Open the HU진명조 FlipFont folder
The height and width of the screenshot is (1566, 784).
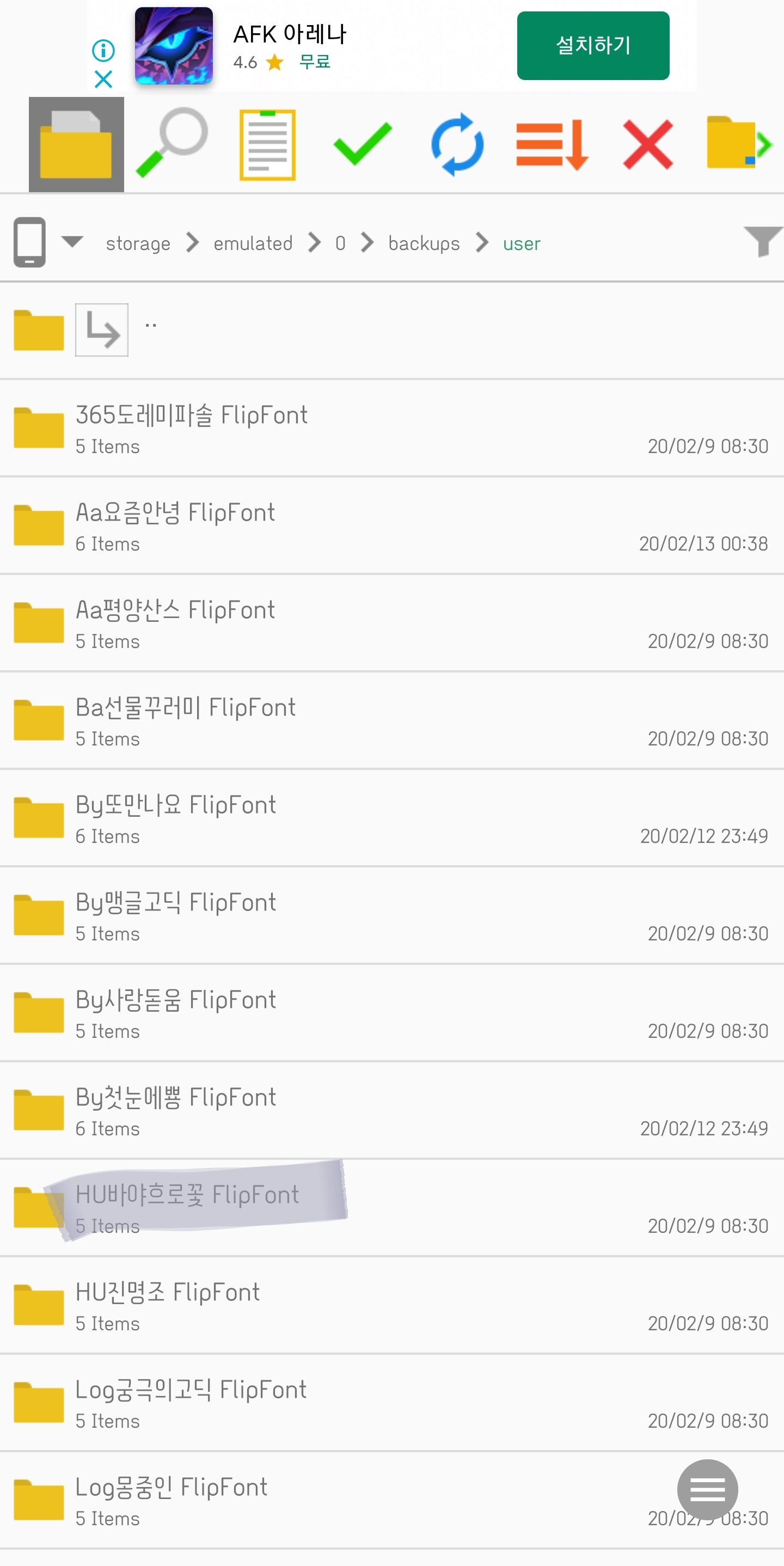pos(392,1305)
